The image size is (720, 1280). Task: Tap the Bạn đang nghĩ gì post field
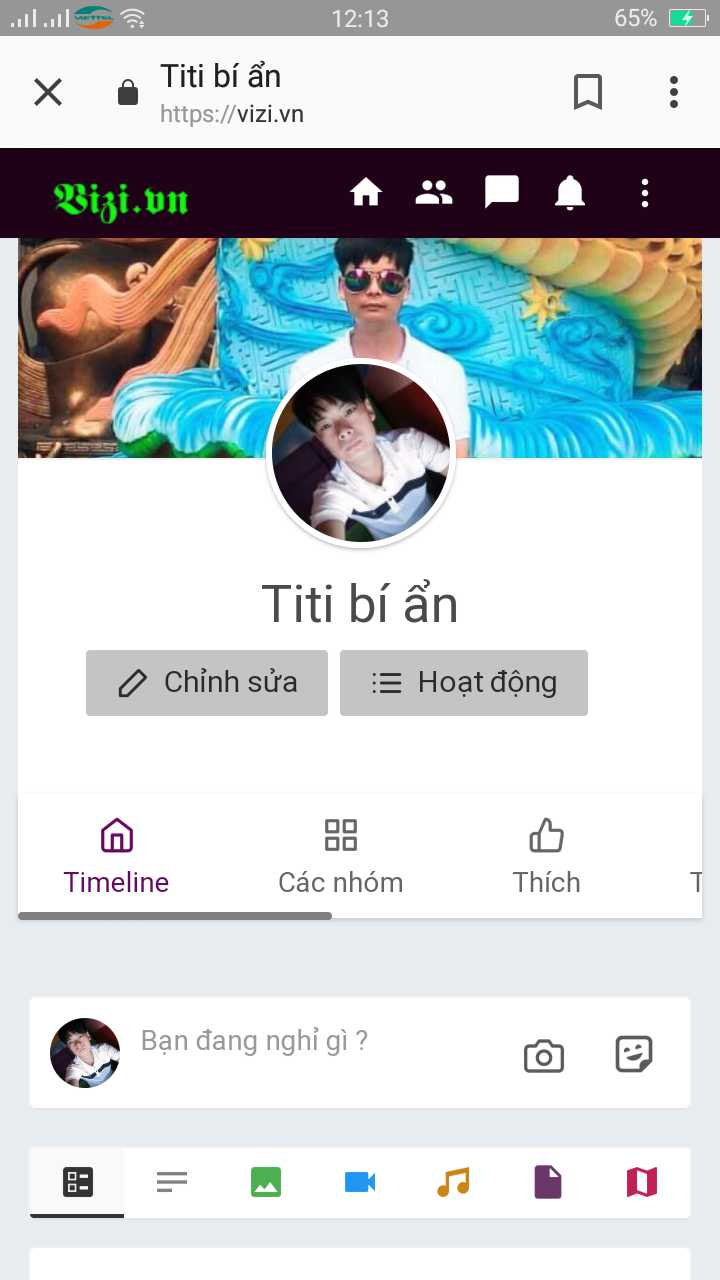tap(300, 1042)
